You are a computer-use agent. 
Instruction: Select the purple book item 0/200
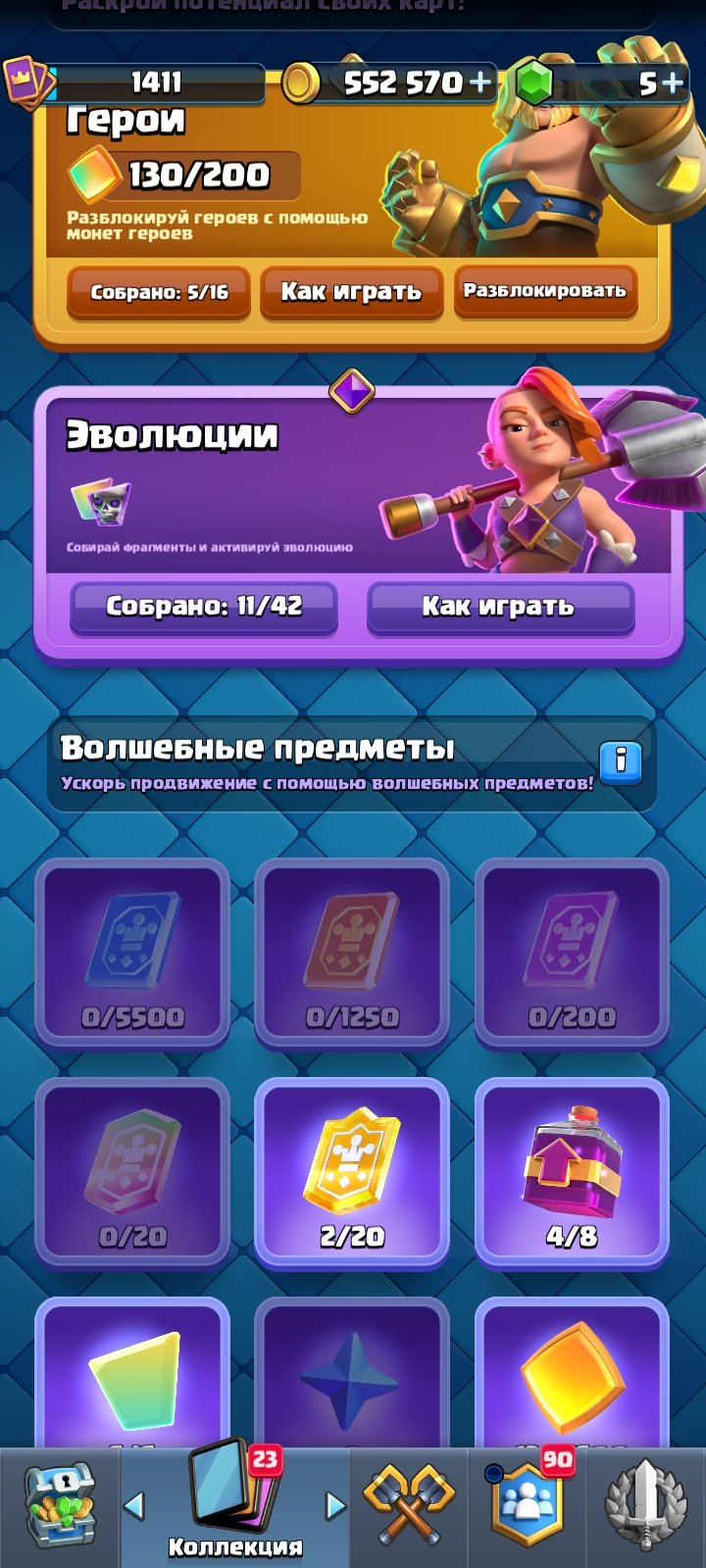point(572,953)
